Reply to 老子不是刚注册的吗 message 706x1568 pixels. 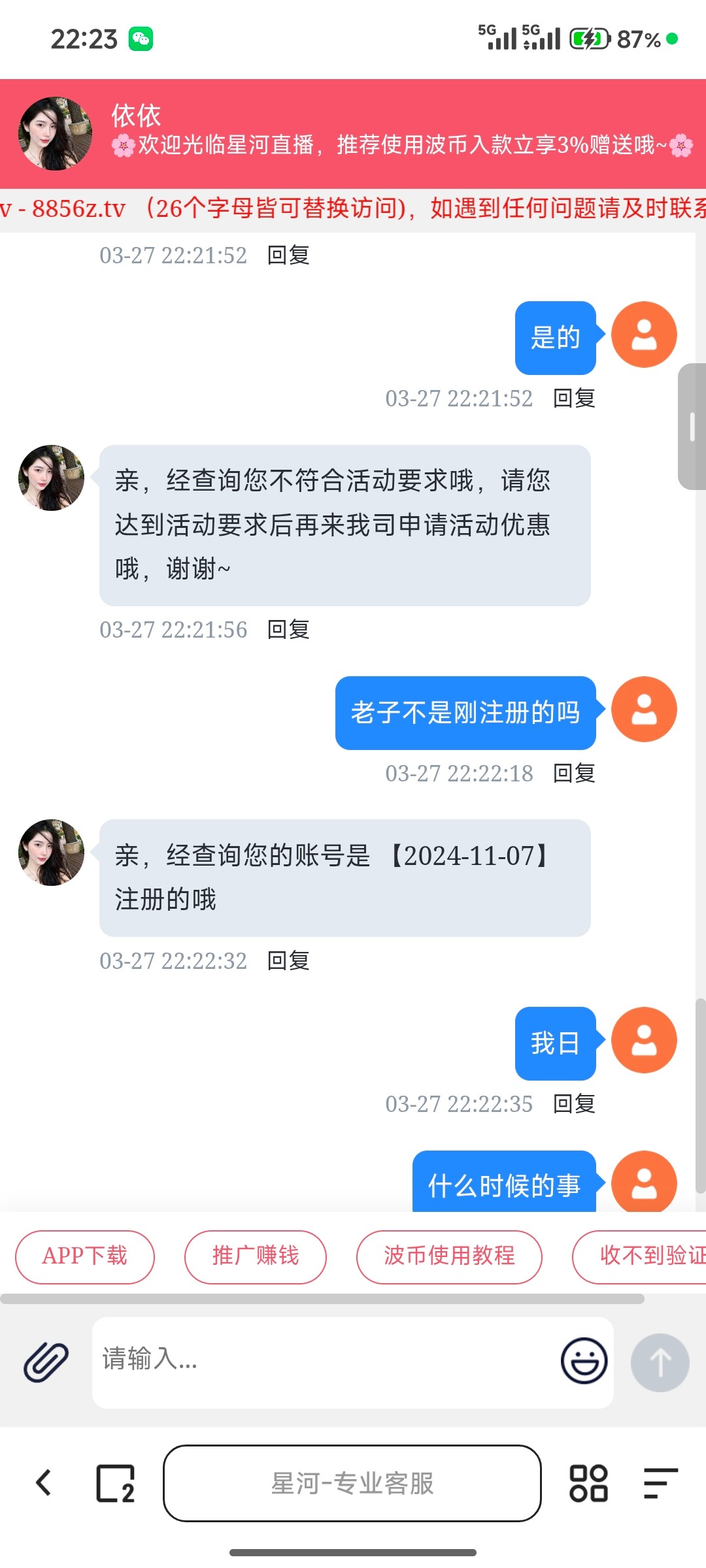(574, 774)
